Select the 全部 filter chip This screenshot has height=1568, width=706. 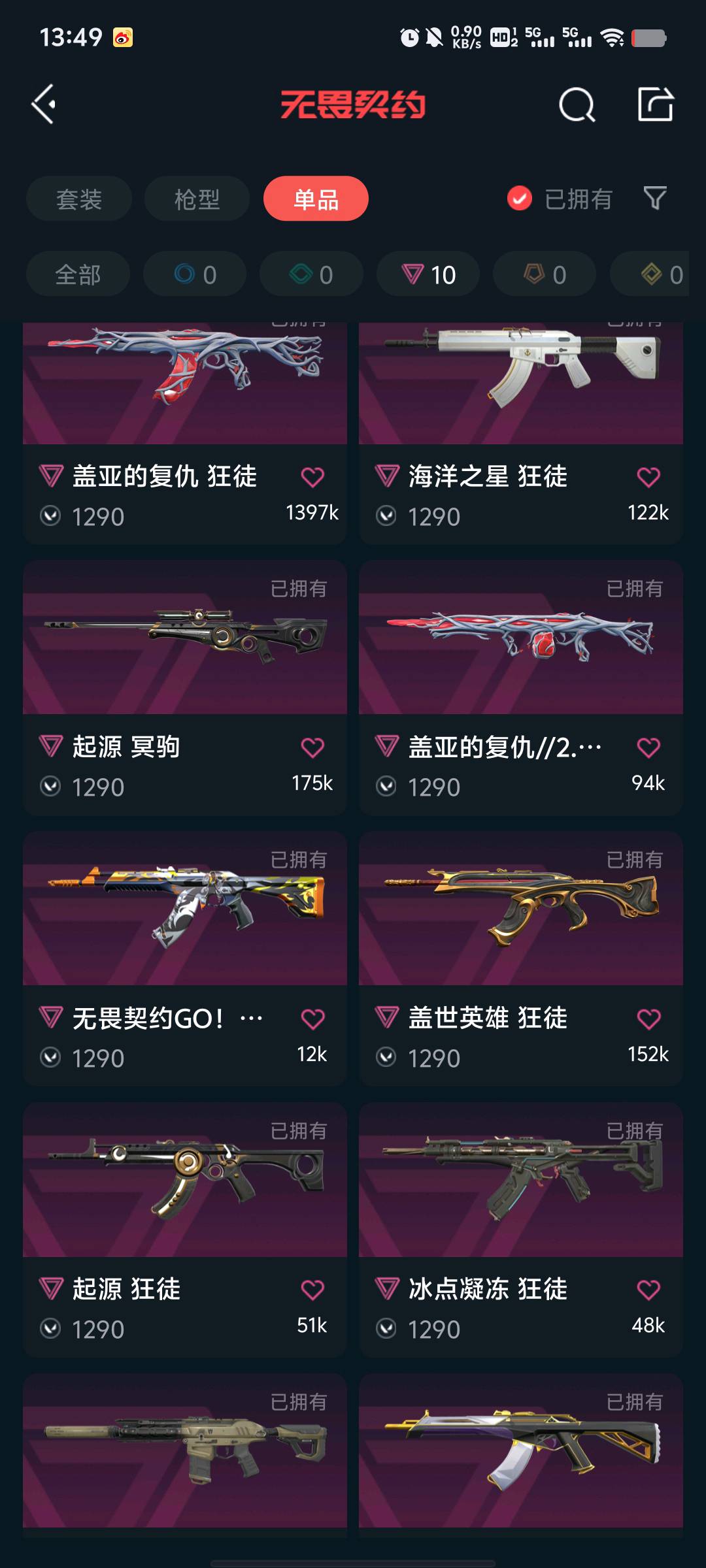tap(78, 274)
